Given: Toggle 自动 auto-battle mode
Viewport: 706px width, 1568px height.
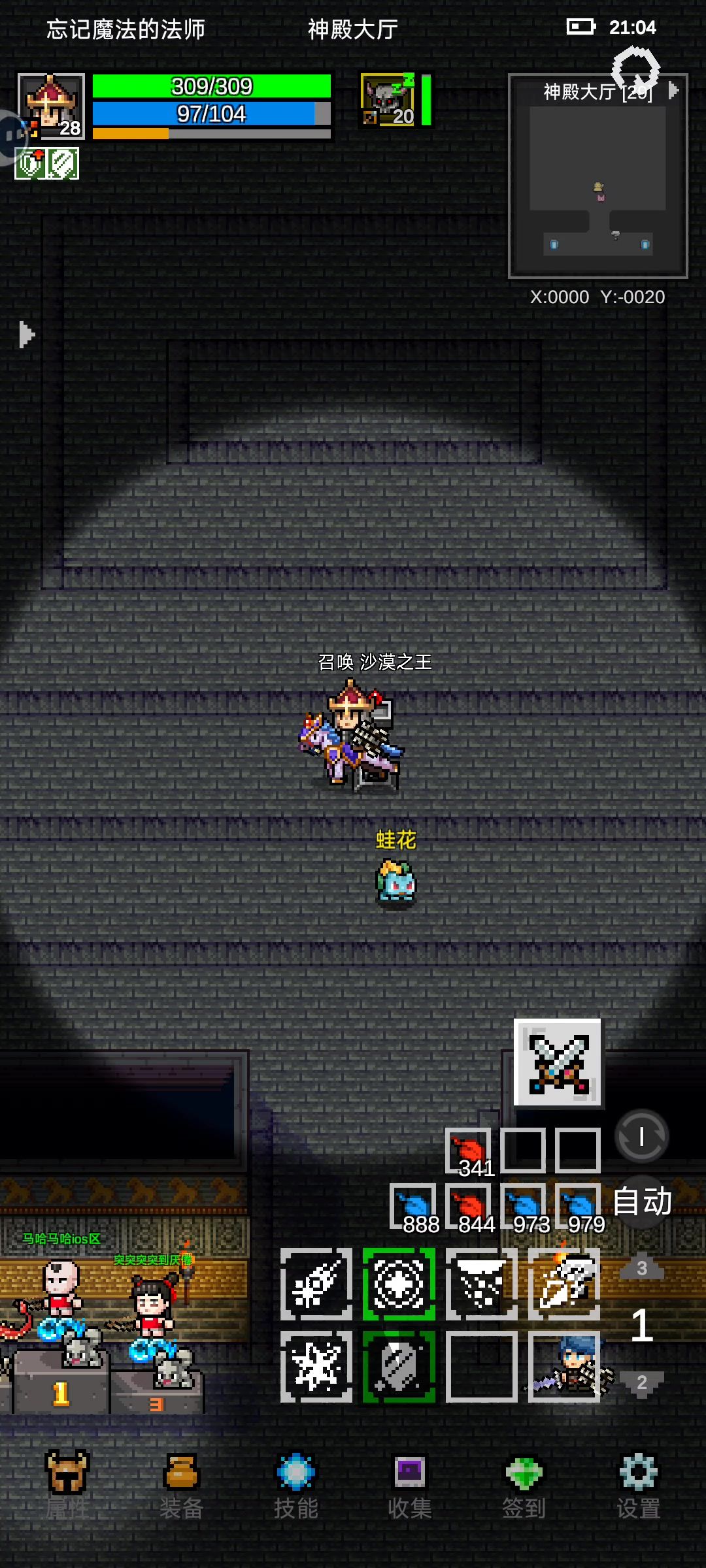Looking at the screenshot, I should click(x=642, y=1202).
